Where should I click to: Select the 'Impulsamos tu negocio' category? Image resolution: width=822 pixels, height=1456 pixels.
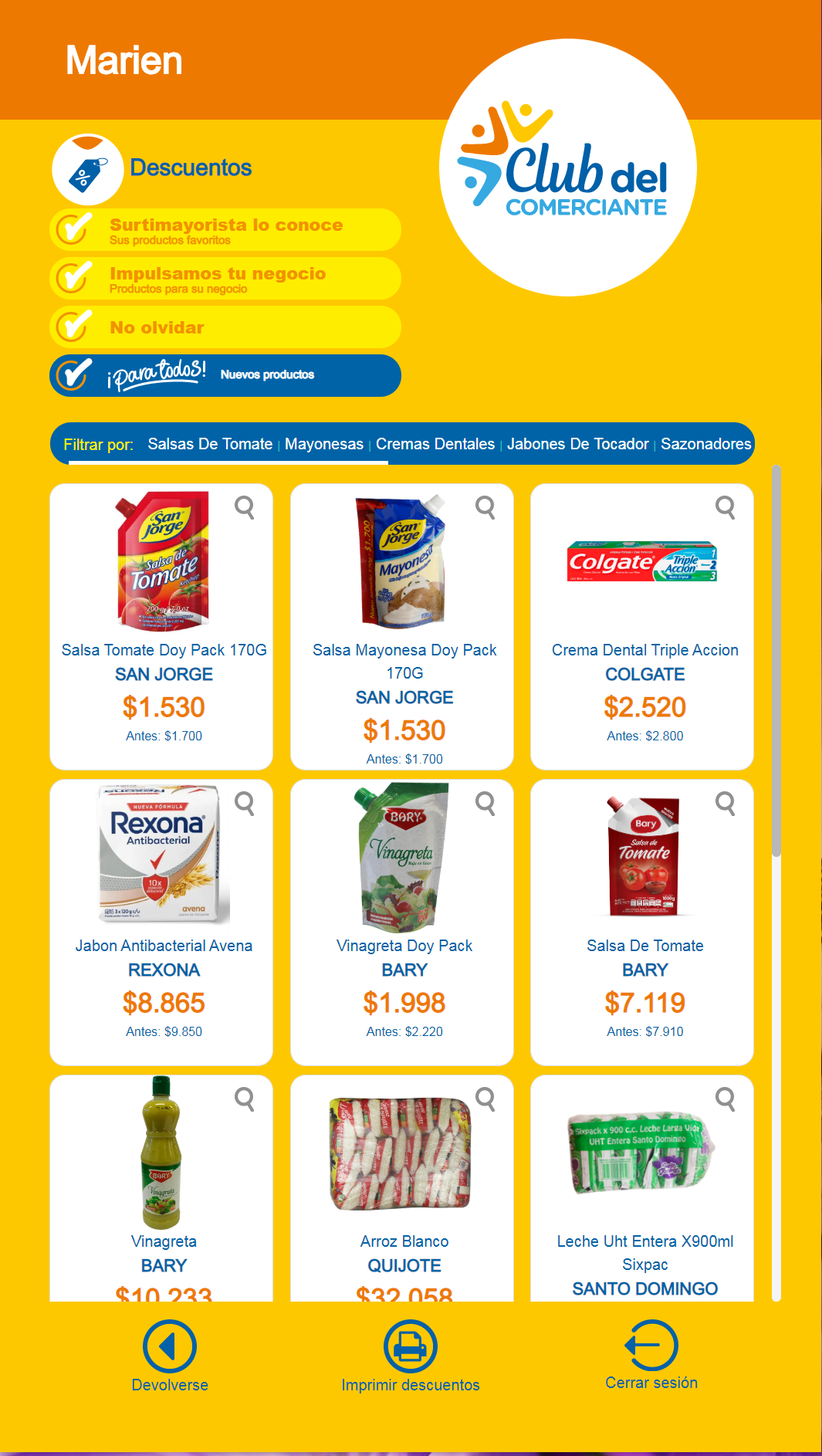[225, 279]
